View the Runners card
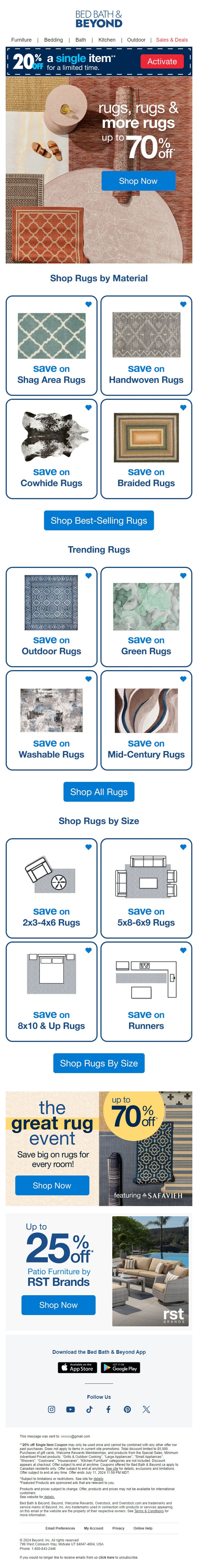198x1568 pixels. (146, 991)
